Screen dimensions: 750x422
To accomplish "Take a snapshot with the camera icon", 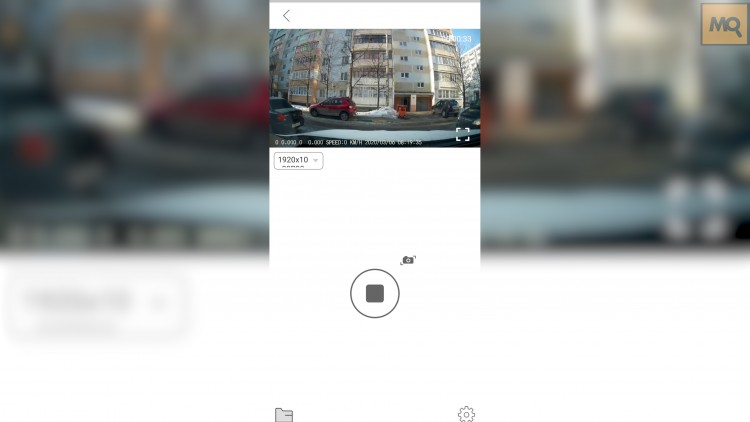I will click(x=408, y=260).
